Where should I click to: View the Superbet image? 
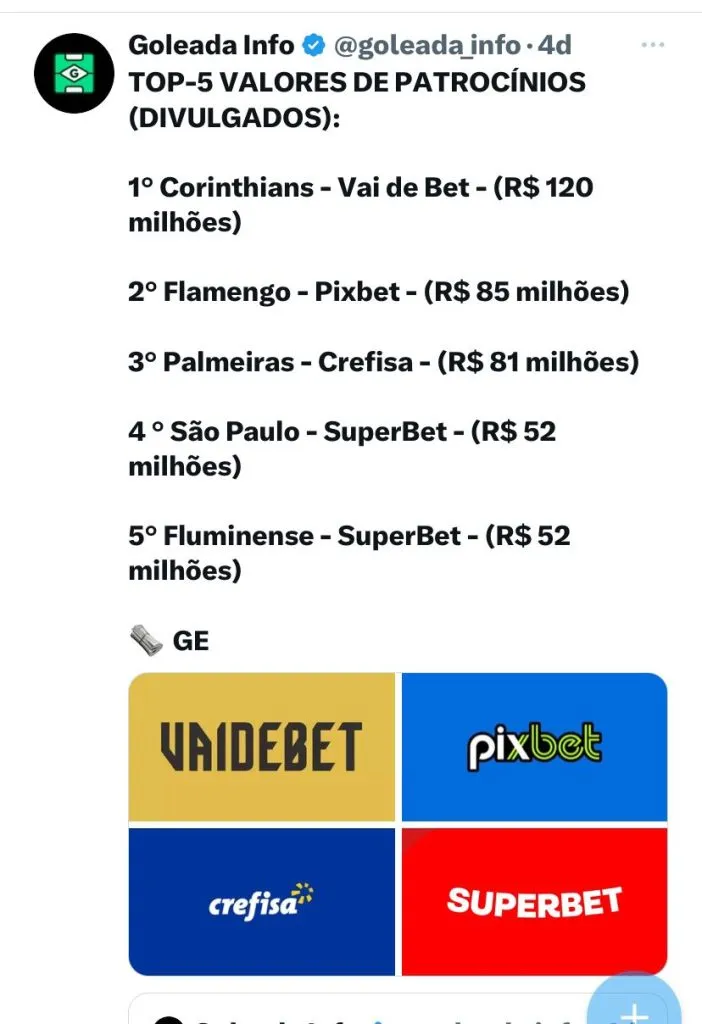534,902
